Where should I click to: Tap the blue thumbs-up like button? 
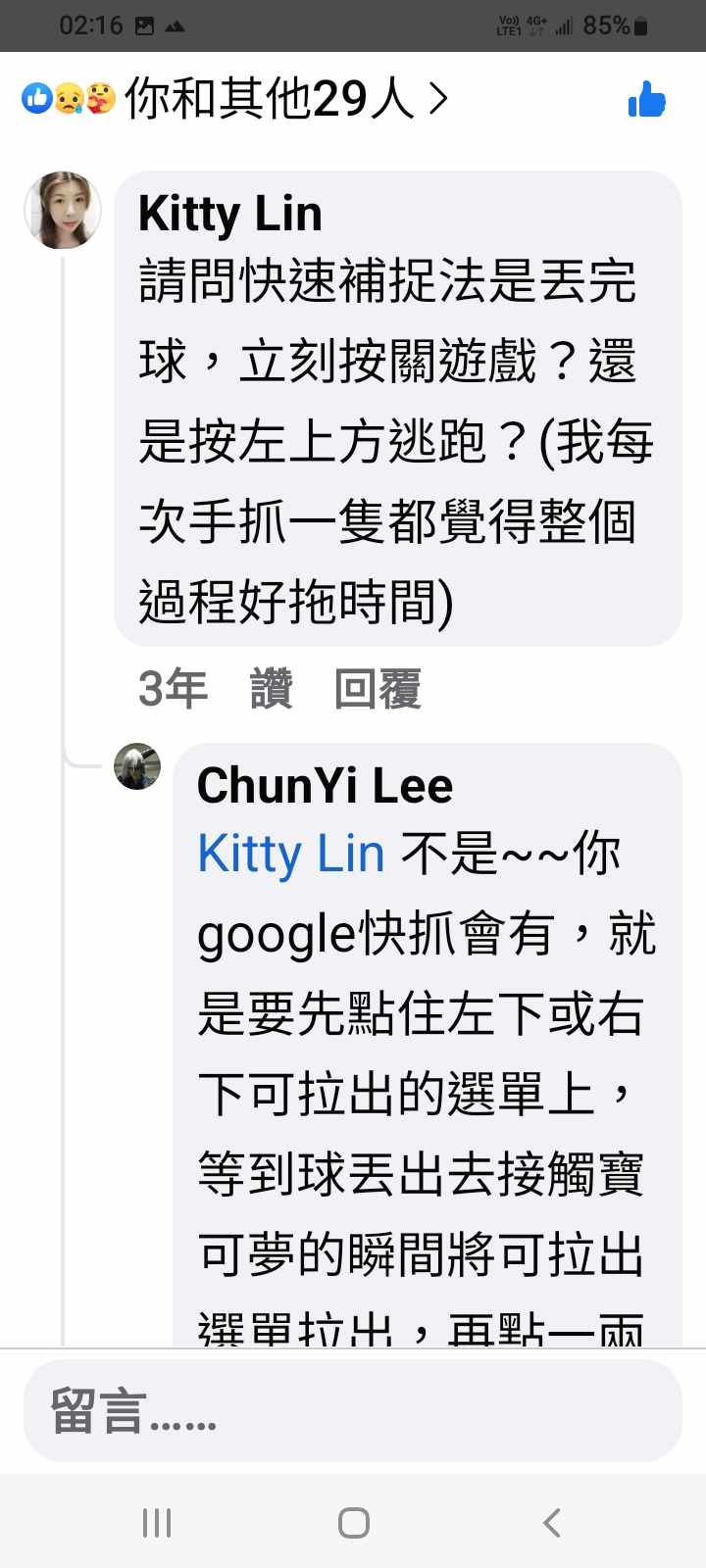click(646, 99)
